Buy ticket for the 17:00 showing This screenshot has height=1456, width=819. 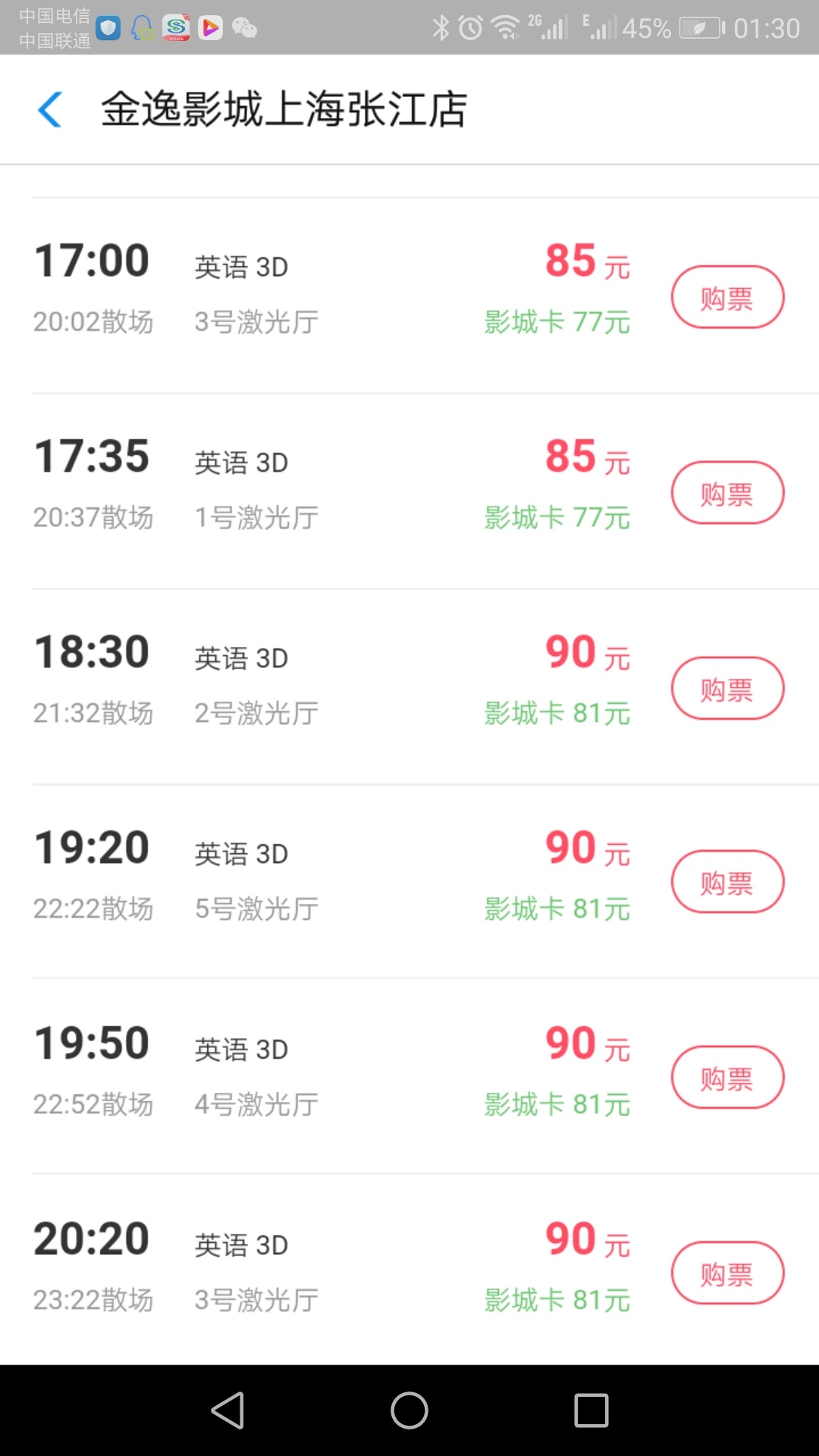coord(727,297)
